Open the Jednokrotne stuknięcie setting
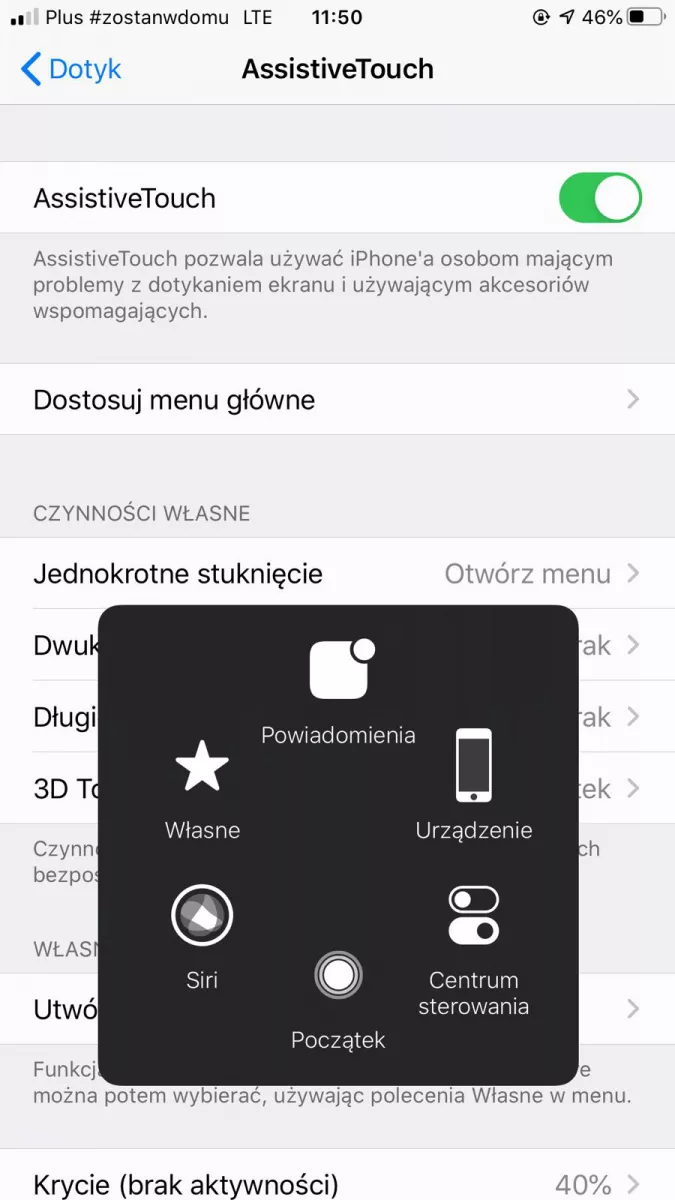675x1200 pixels. click(337, 573)
